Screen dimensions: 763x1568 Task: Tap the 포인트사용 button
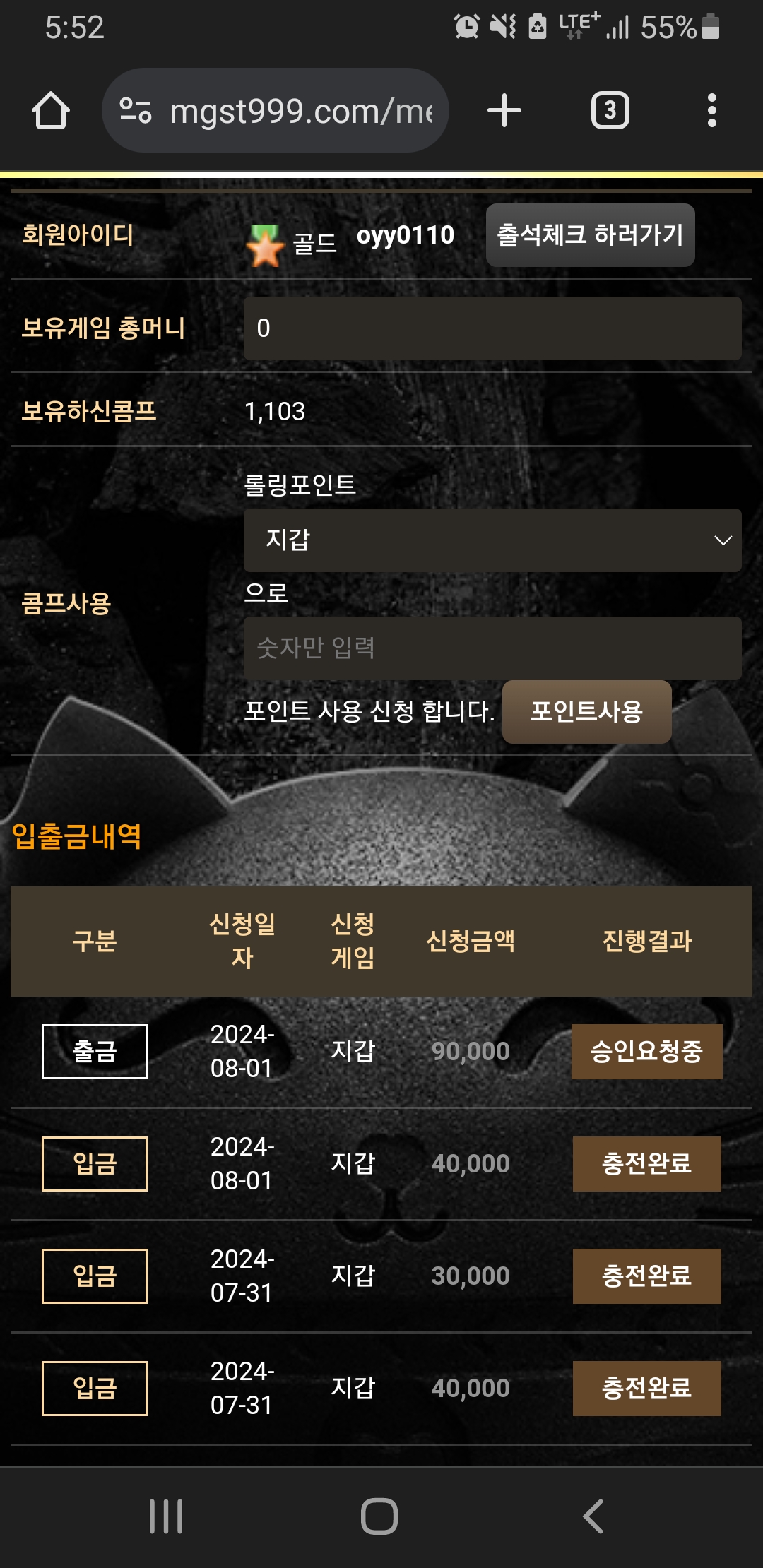tap(586, 711)
